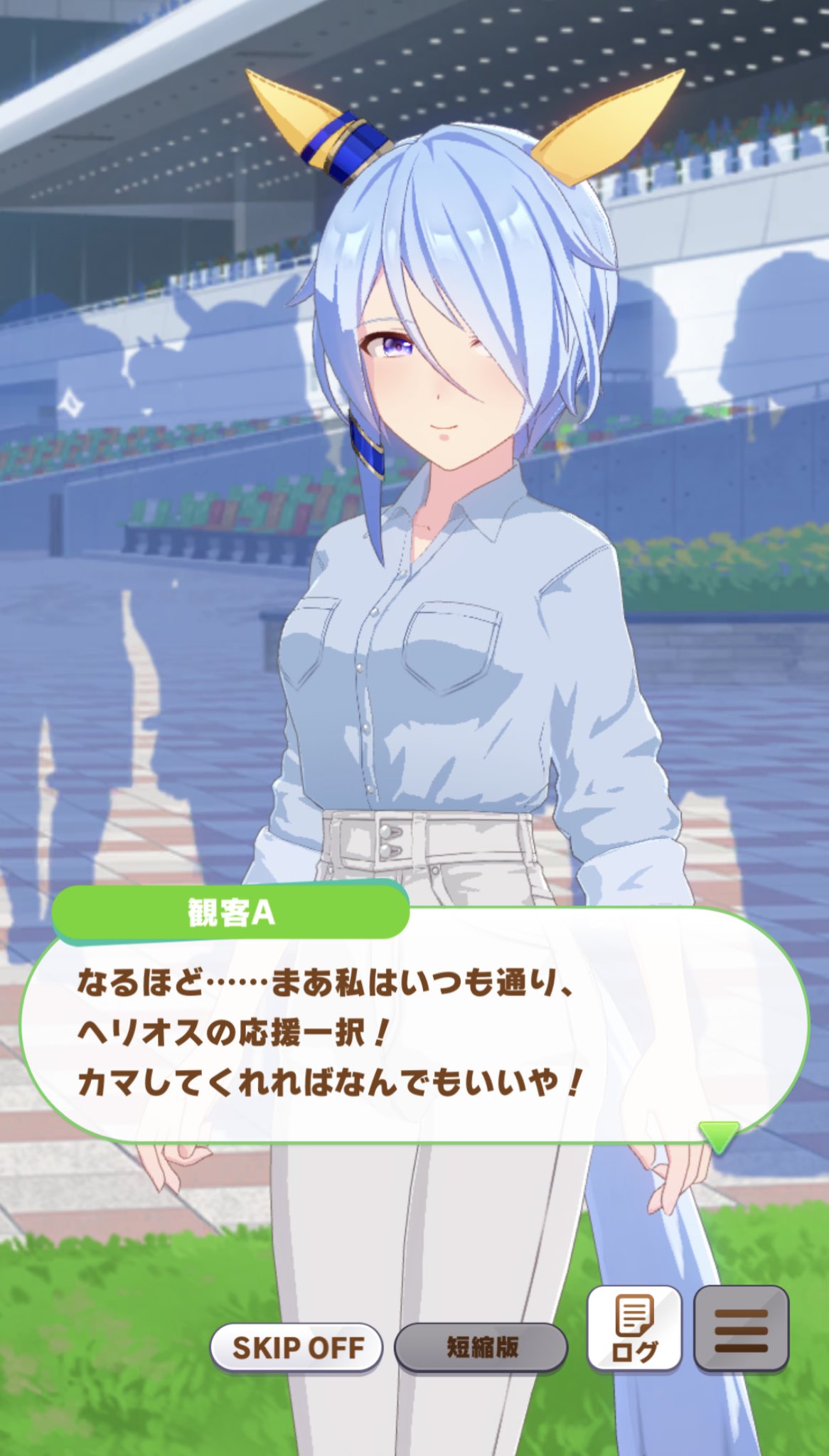Tap the 短縮版 shortened version button
Viewport: 829px width, 1456px height.
(481, 1347)
